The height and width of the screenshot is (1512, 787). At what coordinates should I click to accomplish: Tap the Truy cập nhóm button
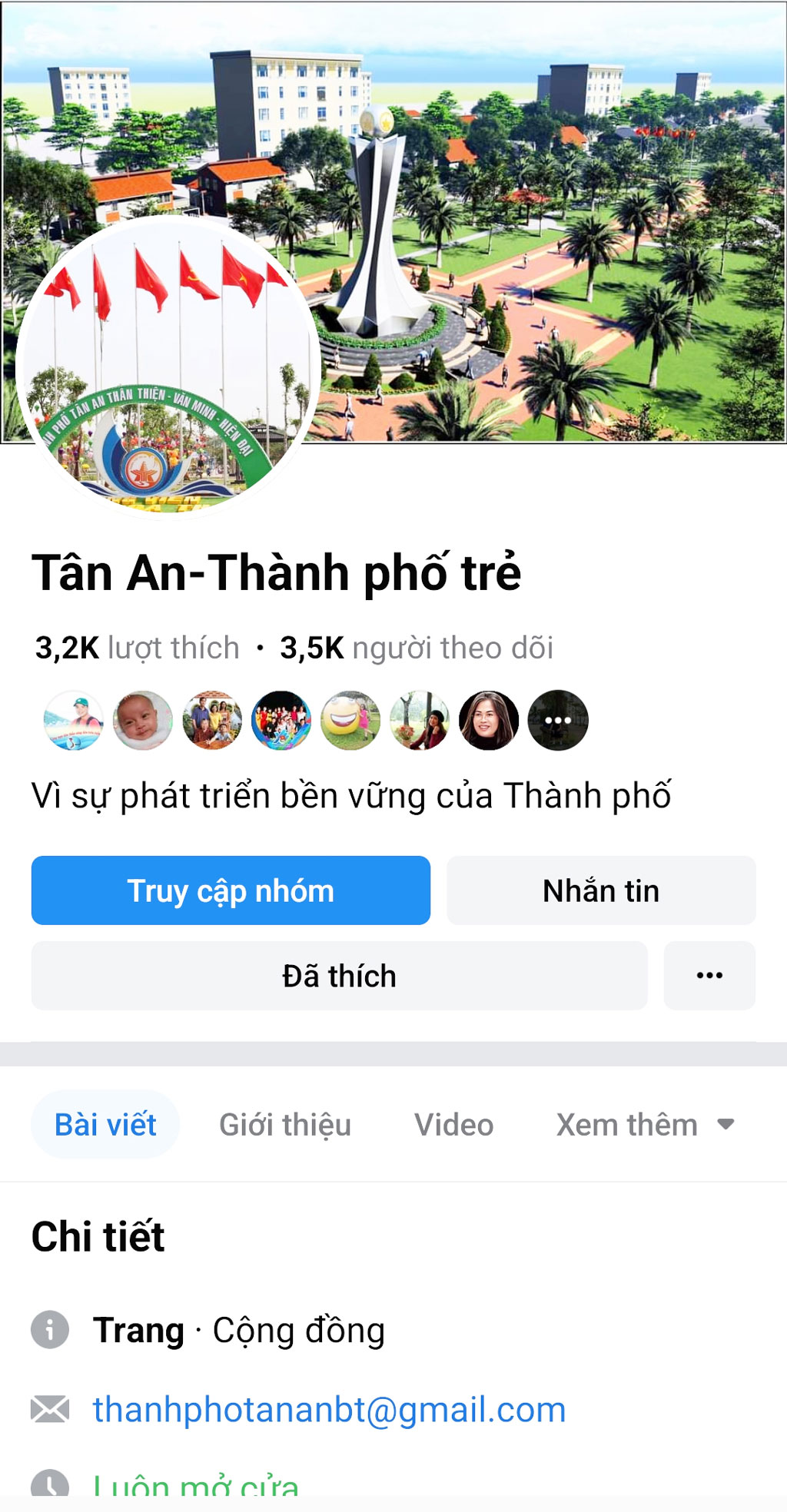(x=231, y=890)
